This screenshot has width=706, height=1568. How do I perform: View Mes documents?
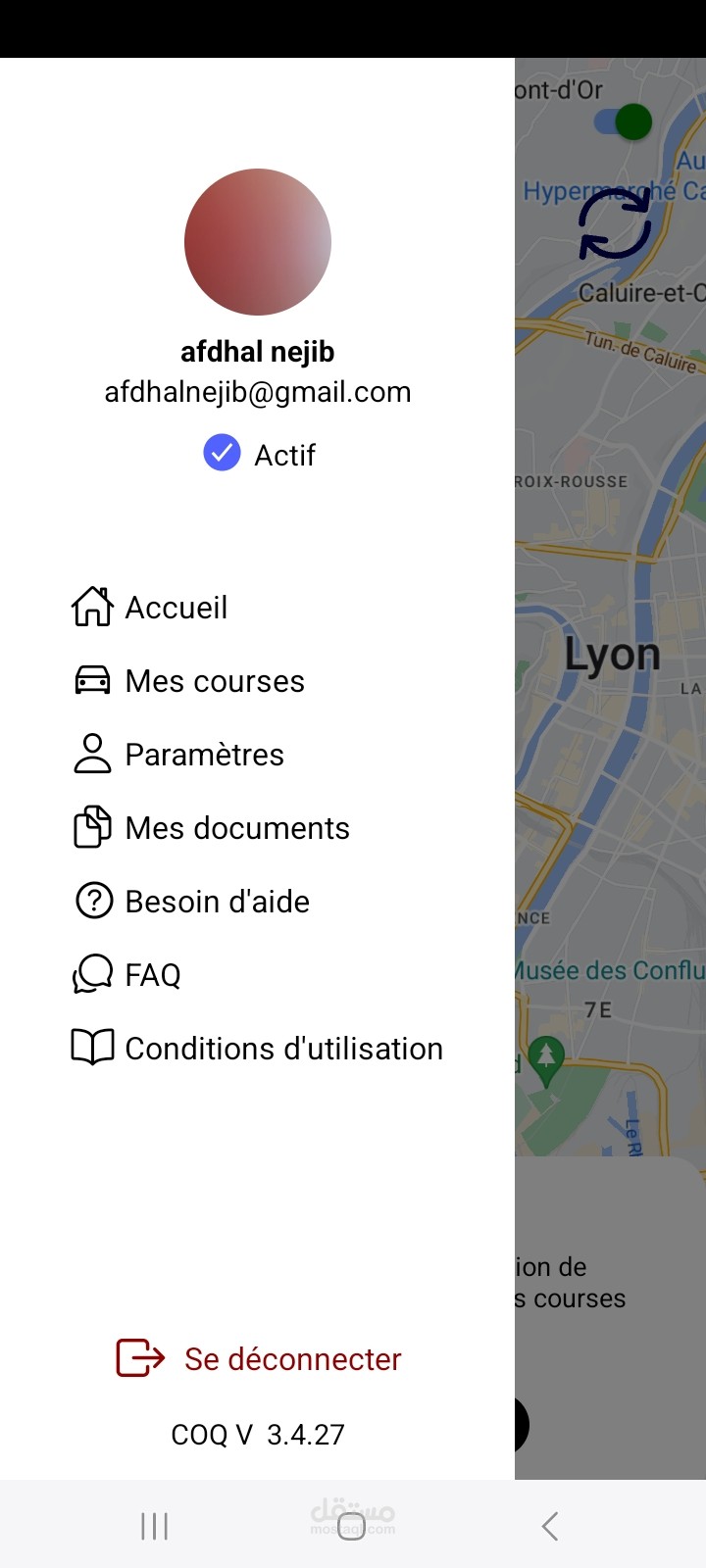click(236, 828)
